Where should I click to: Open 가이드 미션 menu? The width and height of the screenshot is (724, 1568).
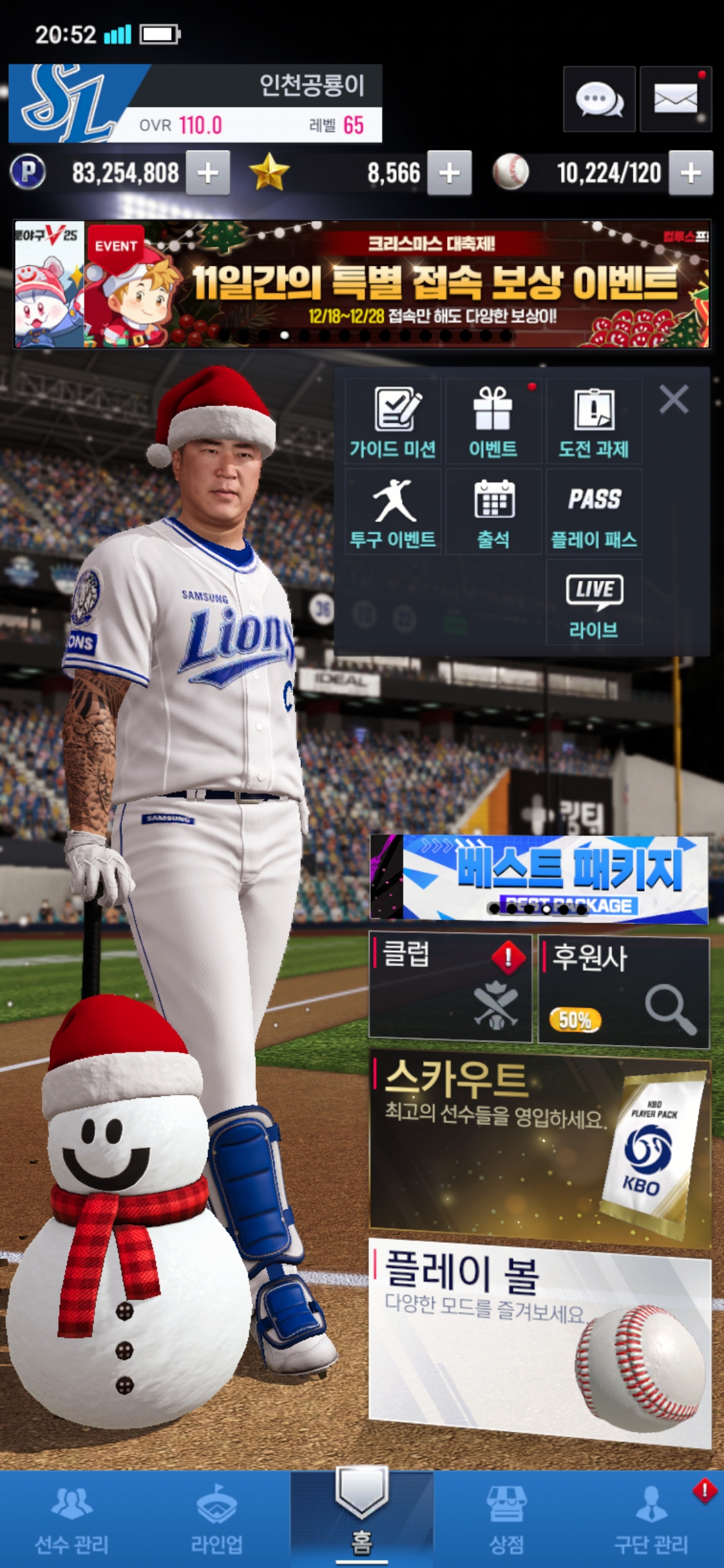pos(393,421)
